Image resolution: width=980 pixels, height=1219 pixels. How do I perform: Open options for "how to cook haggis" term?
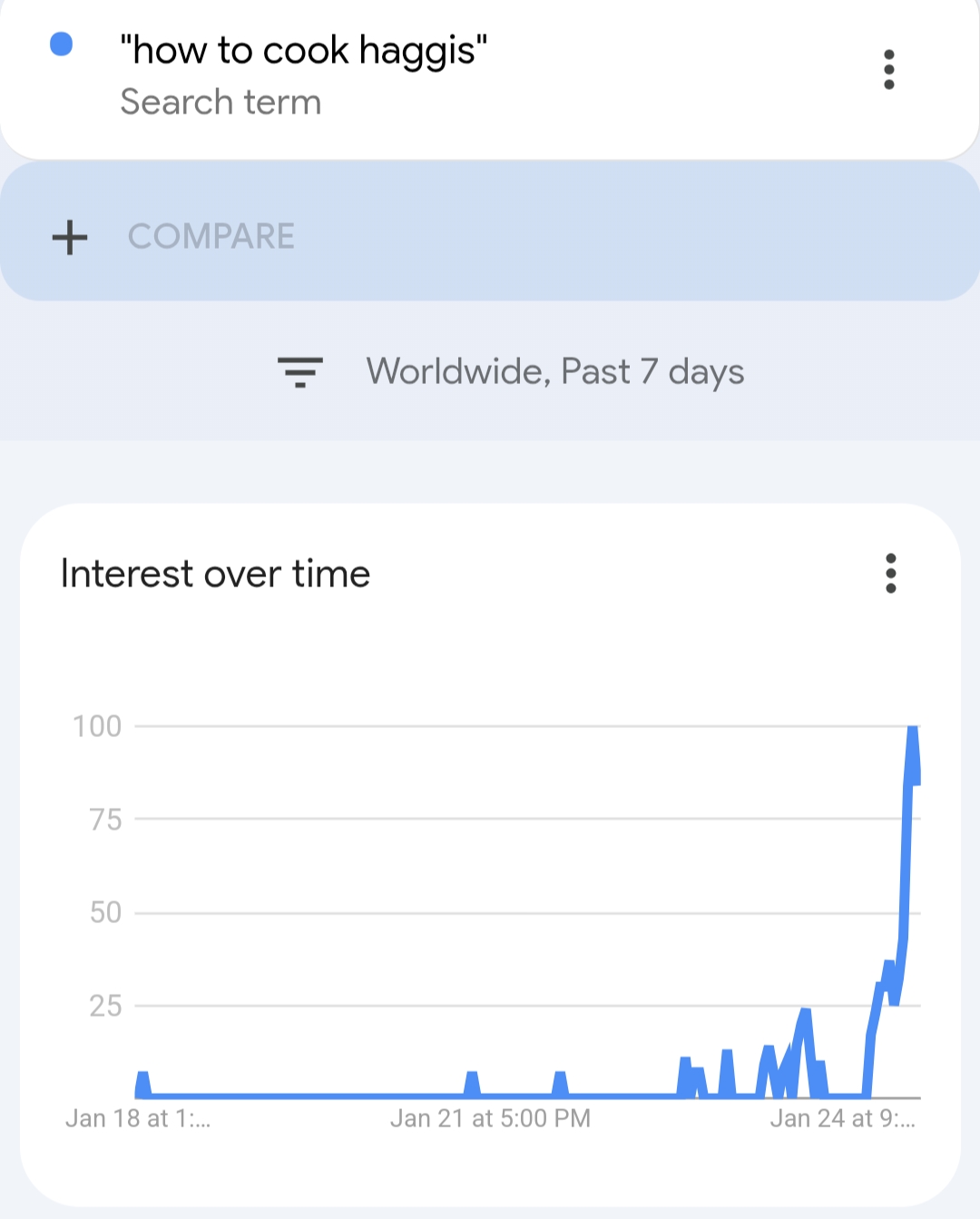pos(888,70)
